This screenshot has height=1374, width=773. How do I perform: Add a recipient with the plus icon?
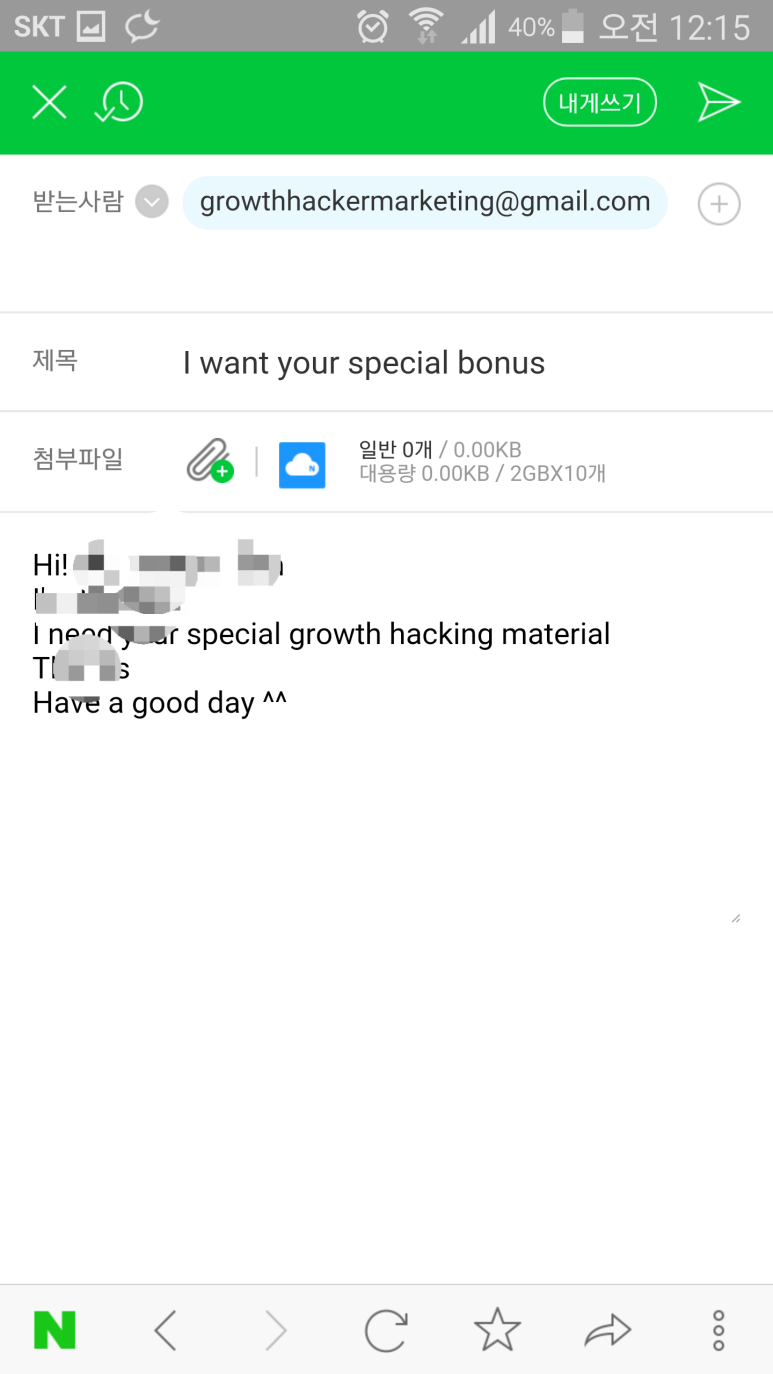[718, 205]
